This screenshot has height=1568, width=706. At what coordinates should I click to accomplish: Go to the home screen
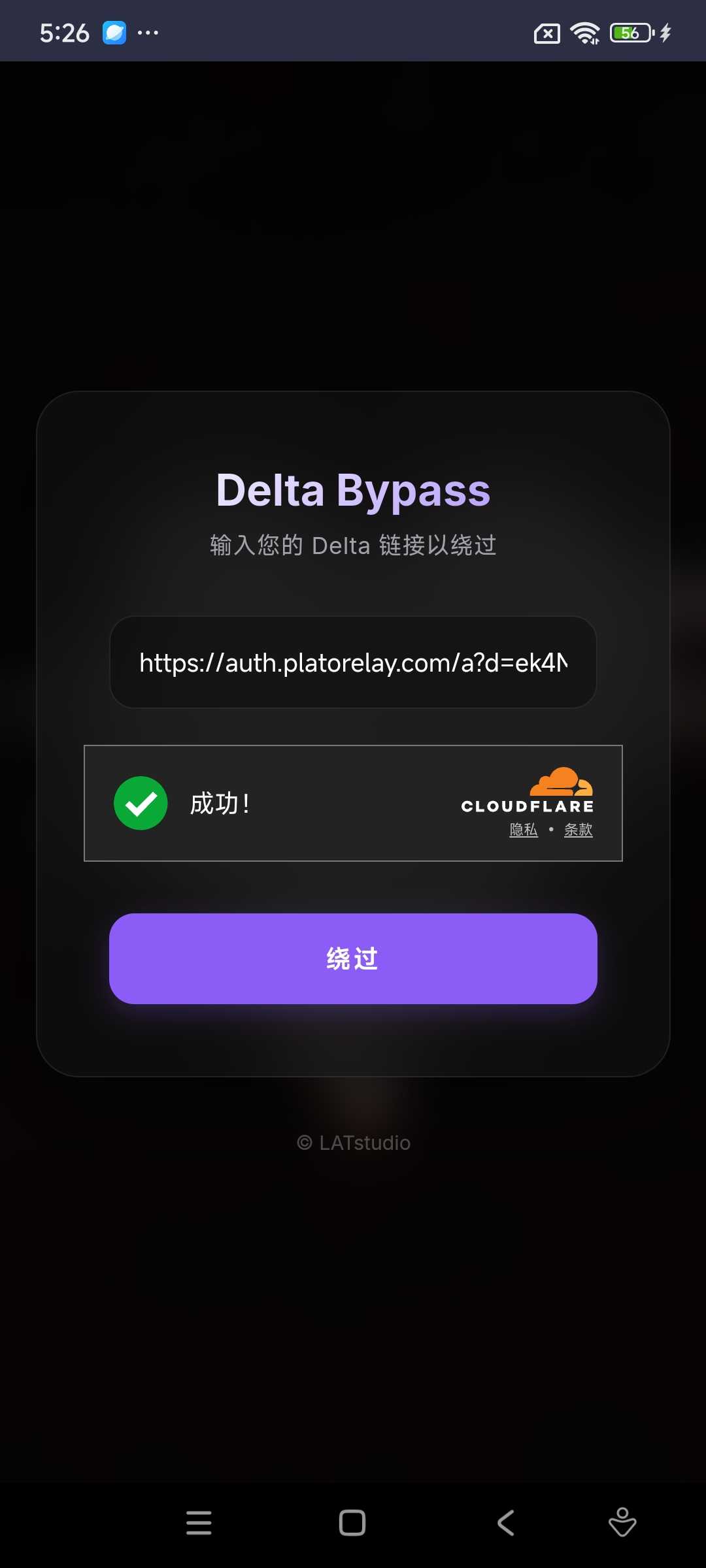pyautogui.click(x=352, y=1522)
